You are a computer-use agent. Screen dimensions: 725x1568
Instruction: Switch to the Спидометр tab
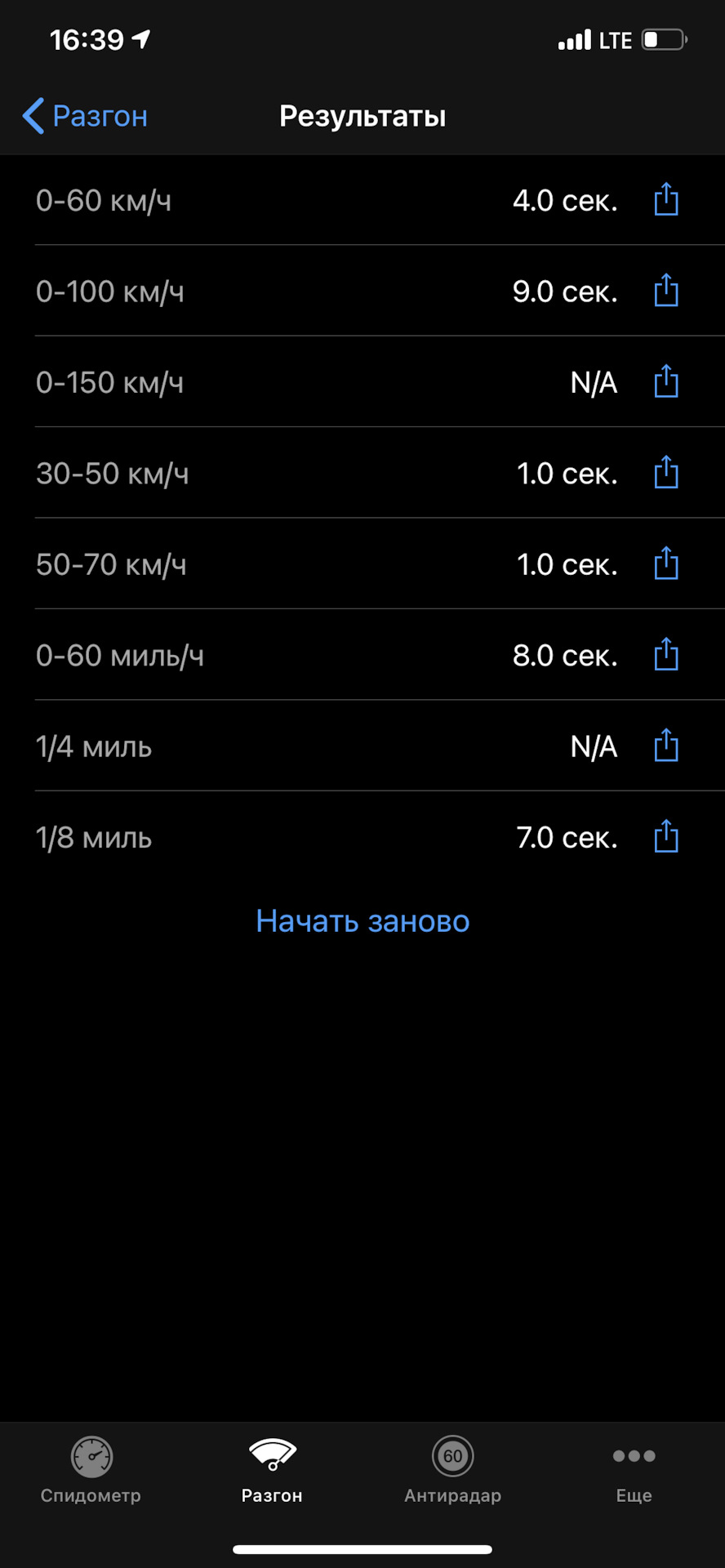[91, 1471]
